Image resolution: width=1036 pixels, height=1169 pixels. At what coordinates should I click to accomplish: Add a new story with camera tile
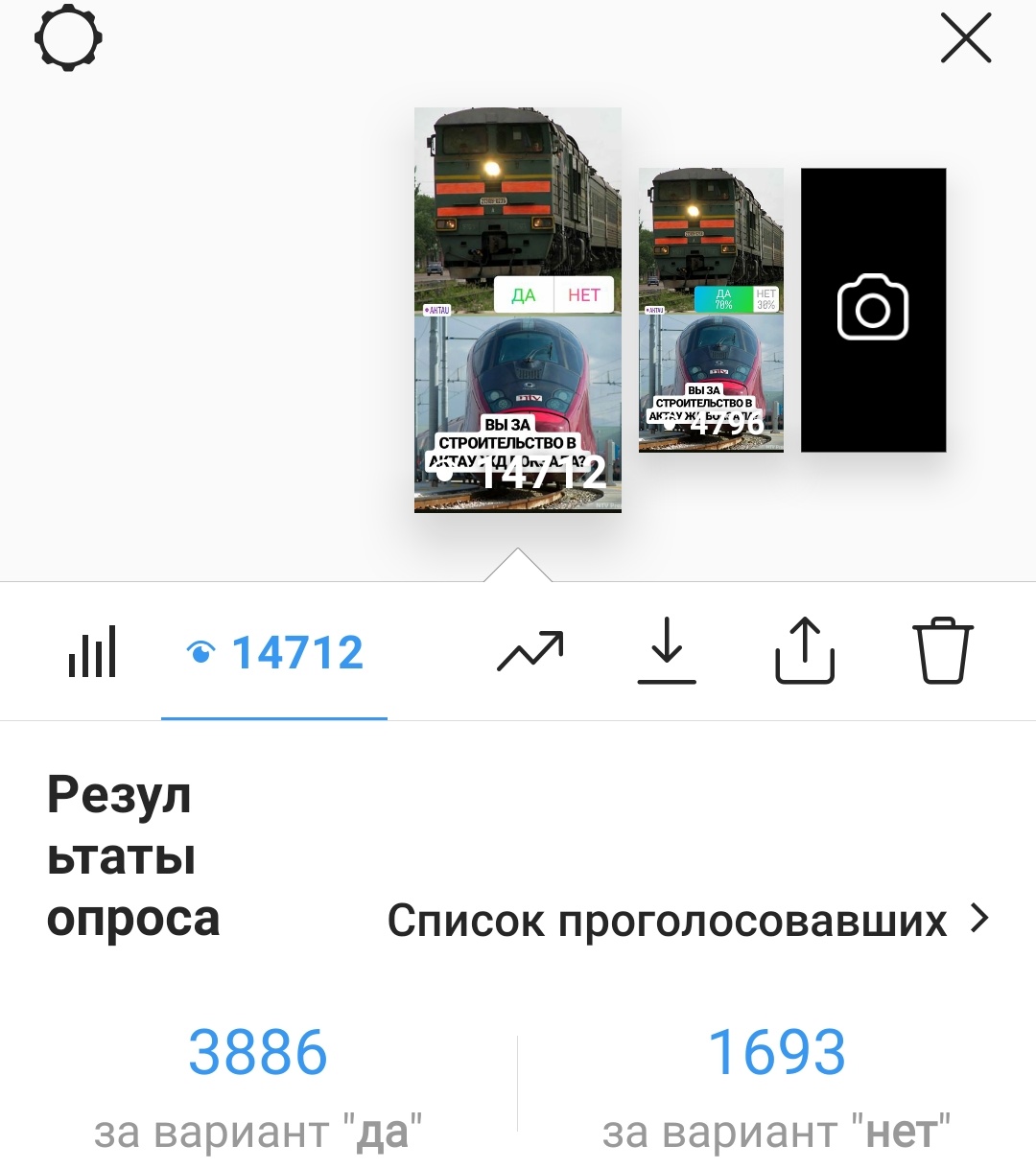point(873,310)
